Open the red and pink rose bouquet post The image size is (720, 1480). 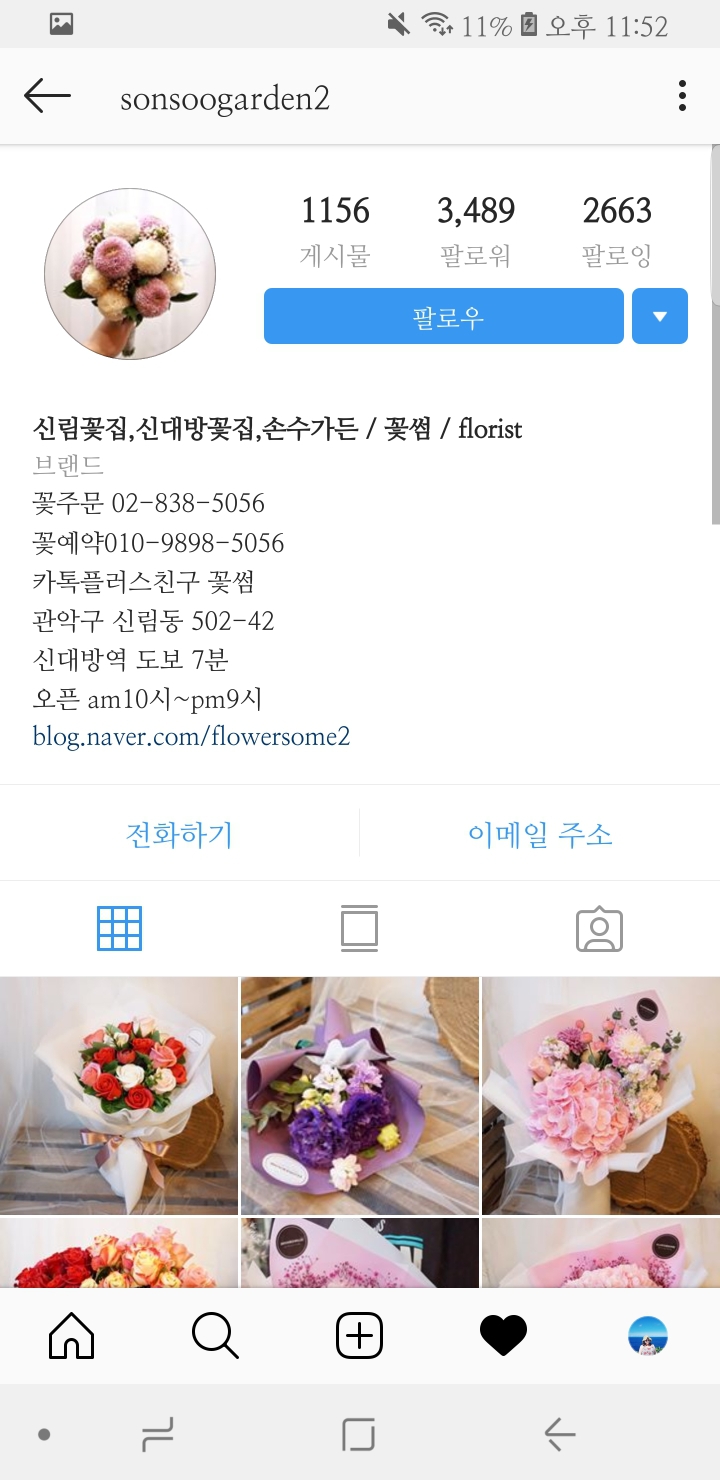coord(118,1095)
